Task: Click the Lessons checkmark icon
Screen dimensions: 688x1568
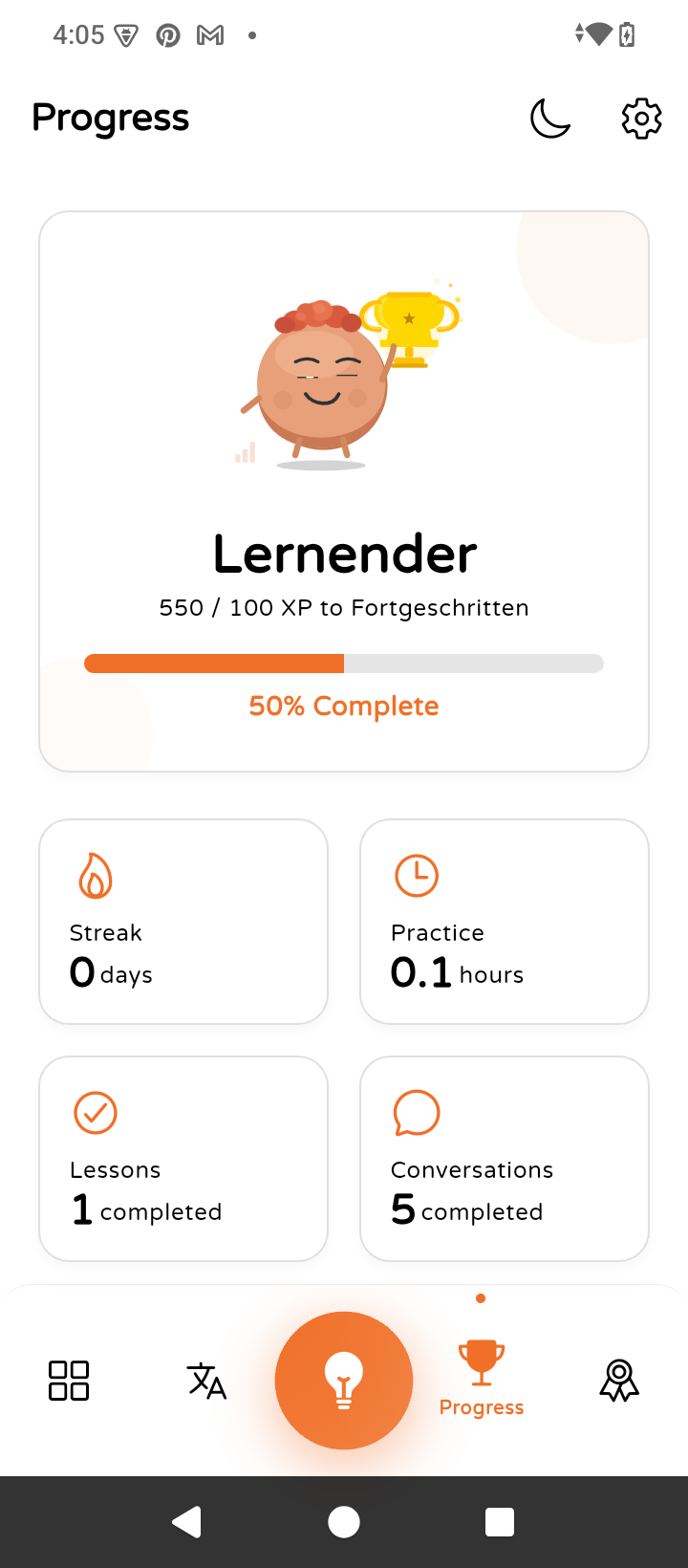Action: click(x=95, y=1112)
